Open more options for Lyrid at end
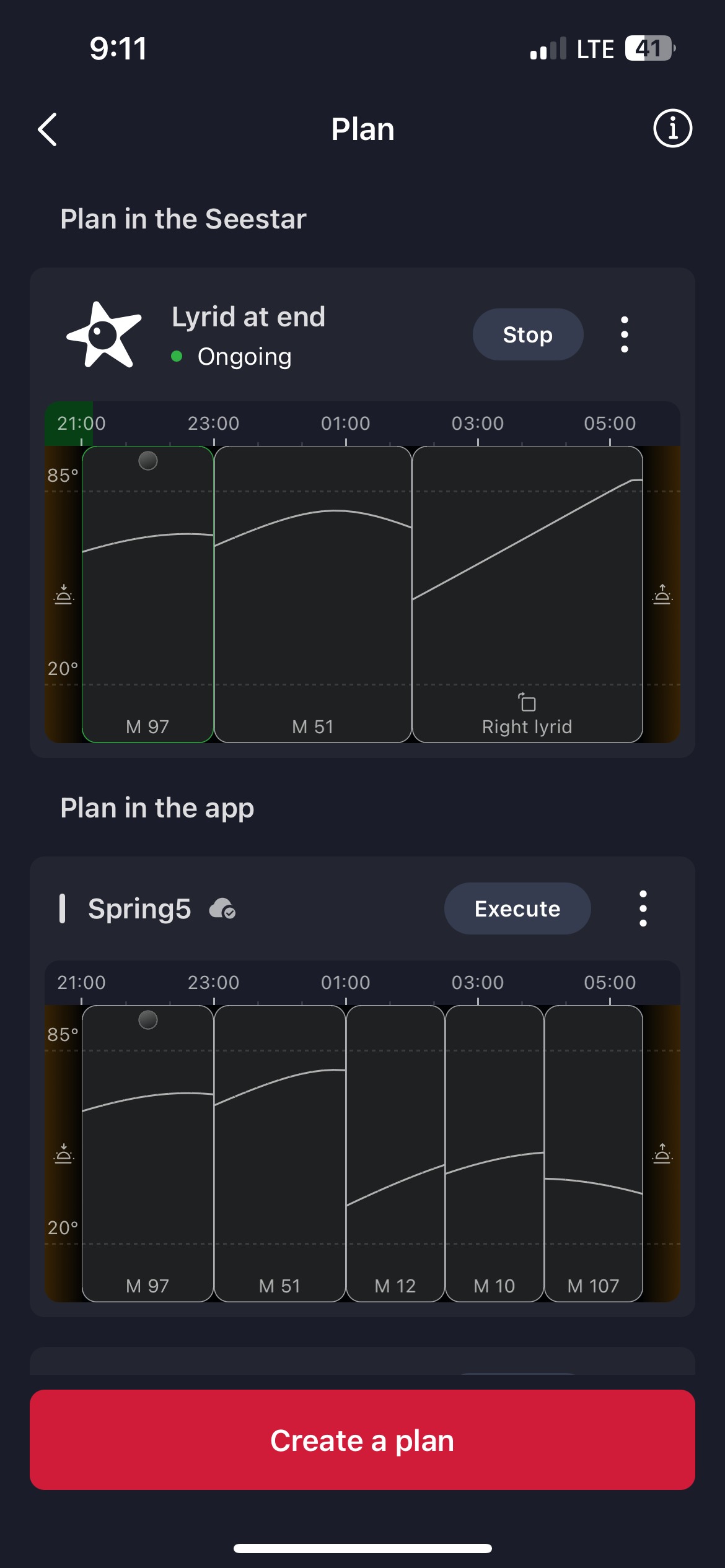This screenshot has height=1568, width=725. tap(625, 334)
